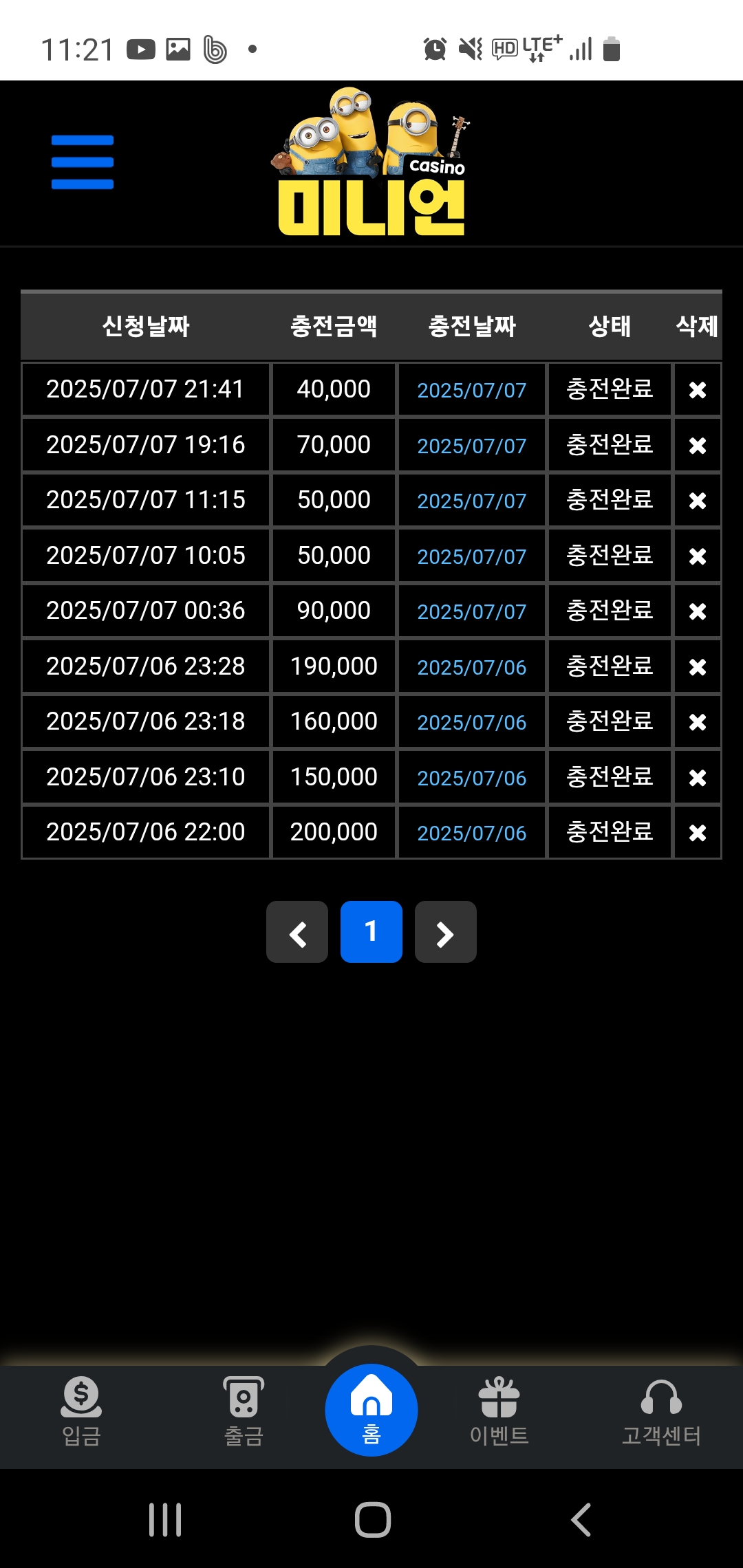Delete the 190,000 charge entry
Viewport: 743px width, 1568px height.
click(x=698, y=667)
